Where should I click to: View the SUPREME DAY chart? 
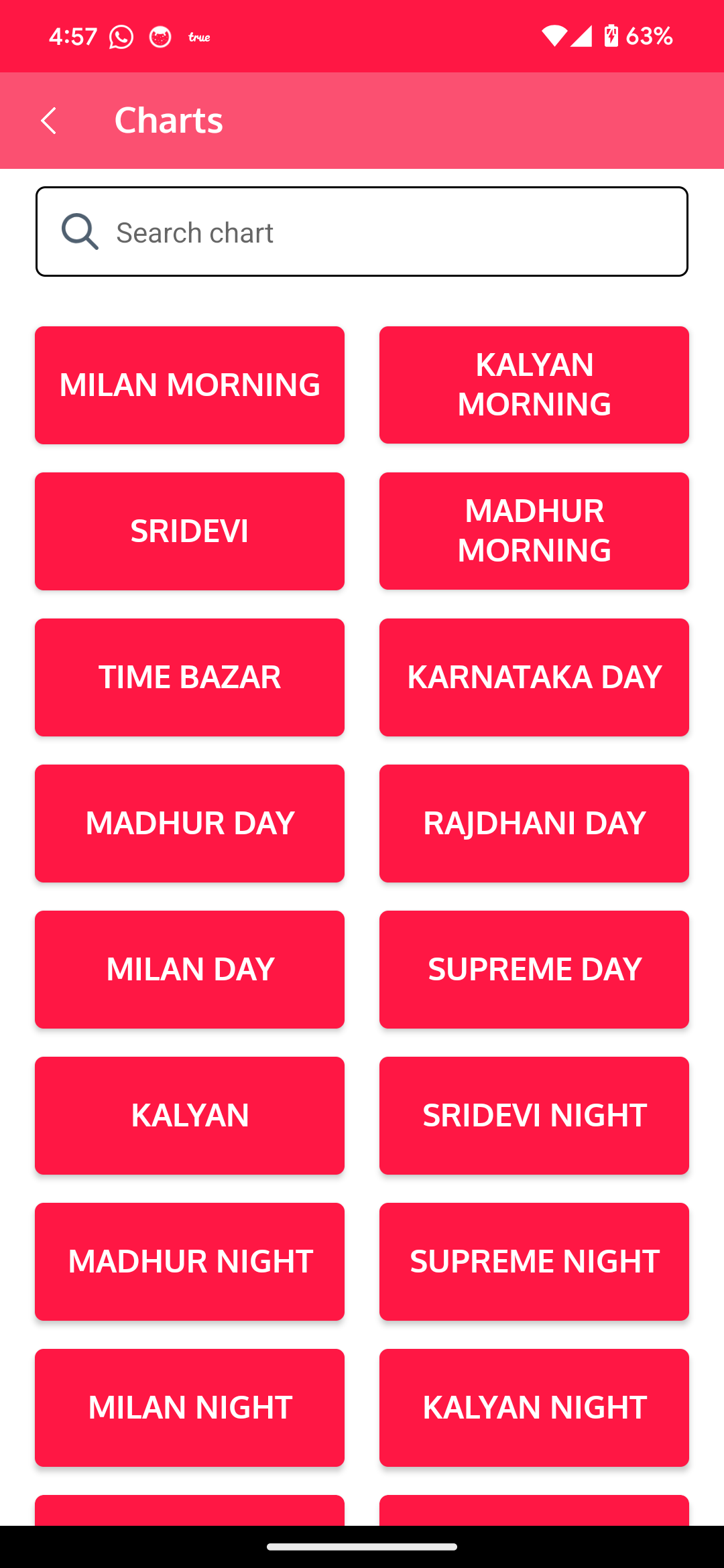[534, 970]
